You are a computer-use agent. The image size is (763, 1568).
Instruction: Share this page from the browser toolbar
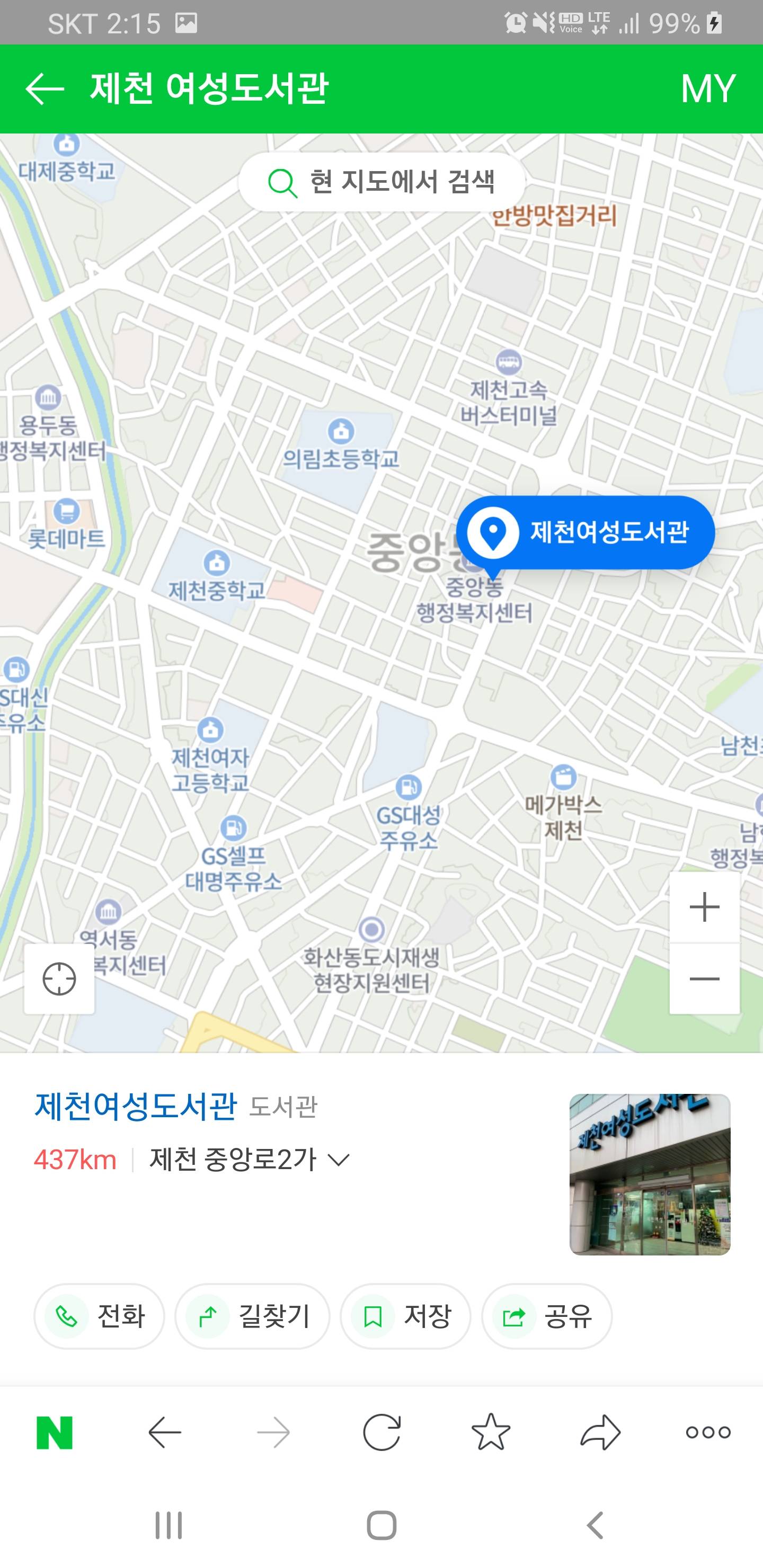click(600, 1432)
